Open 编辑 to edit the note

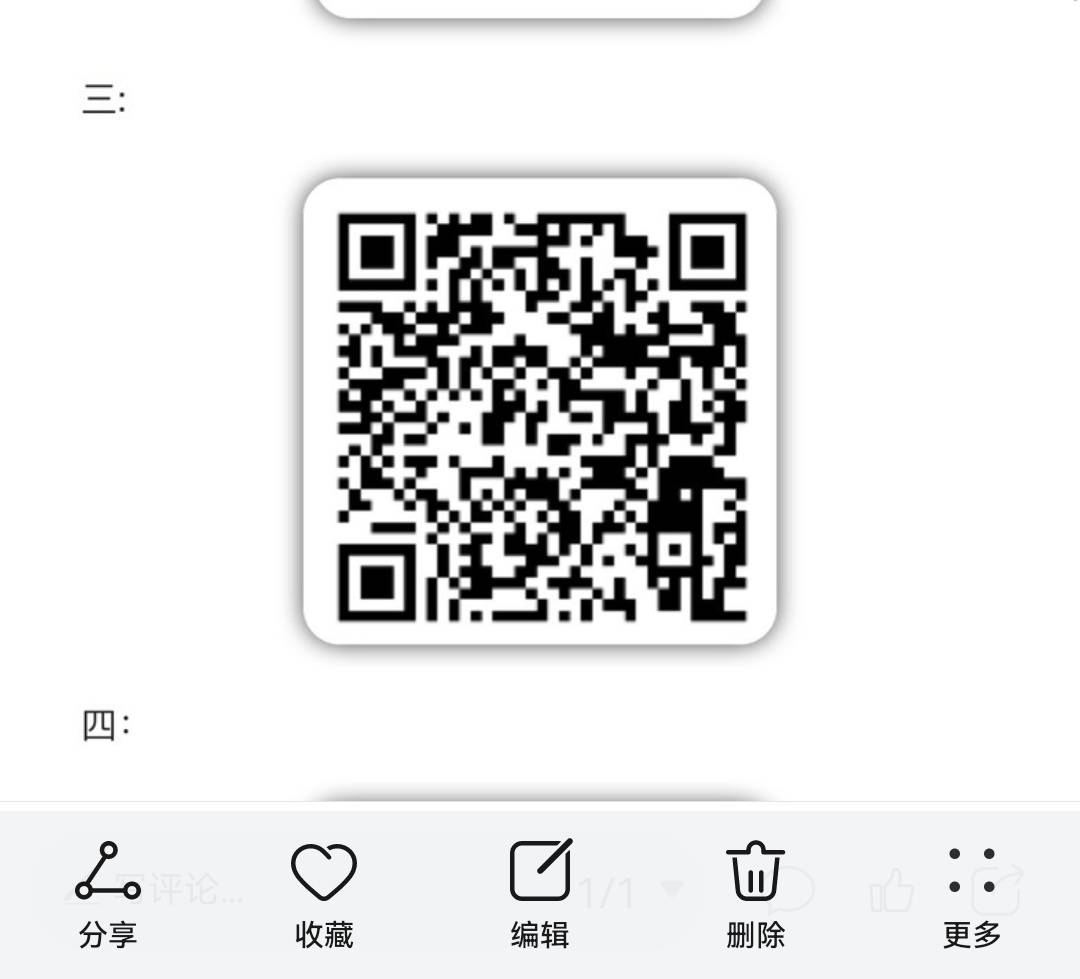click(540, 894)
